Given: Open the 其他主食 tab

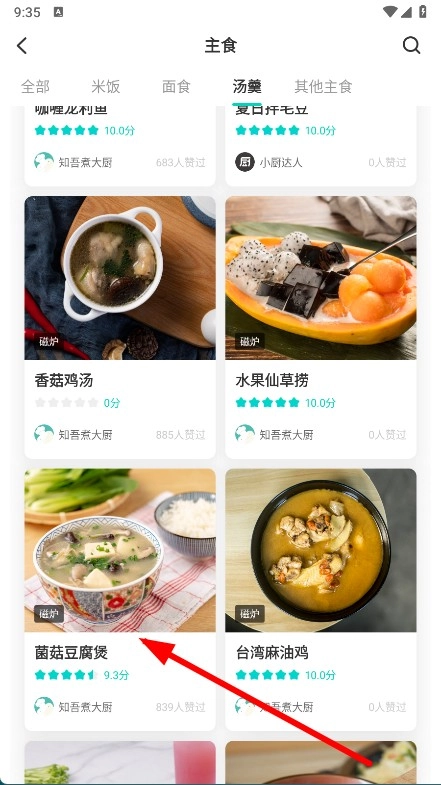Looking at the screenshot, I should point(323,87).
